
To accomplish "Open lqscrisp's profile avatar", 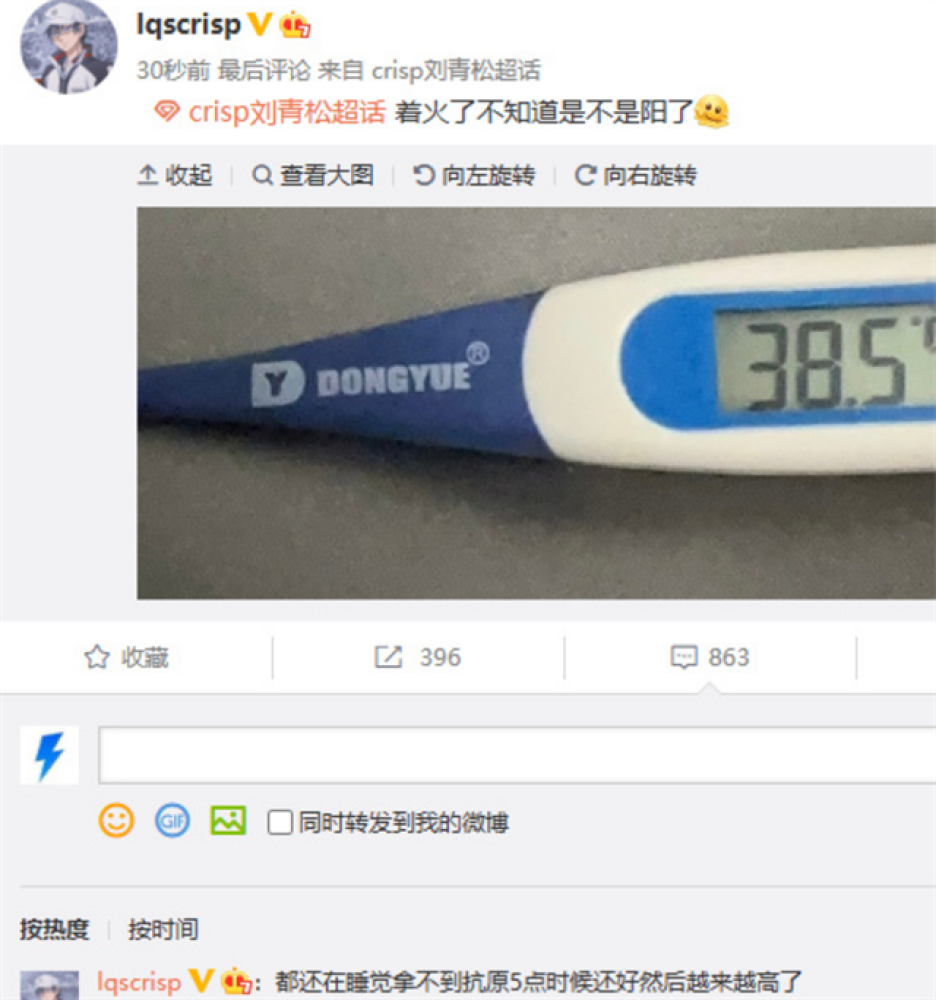I will click(x=68, y=48).
